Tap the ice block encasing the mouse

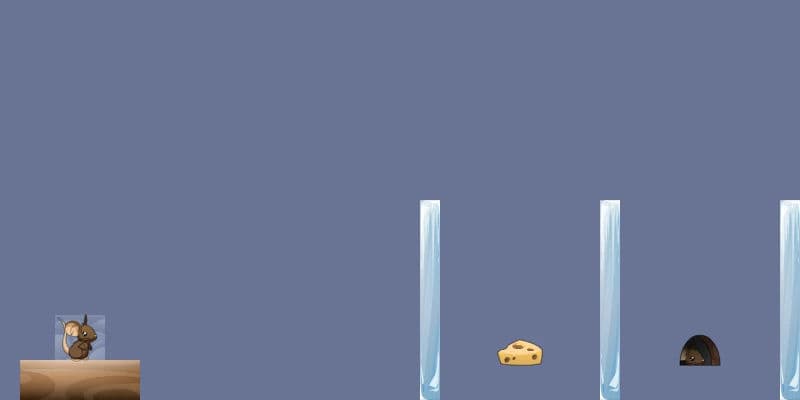pos(80,338)
